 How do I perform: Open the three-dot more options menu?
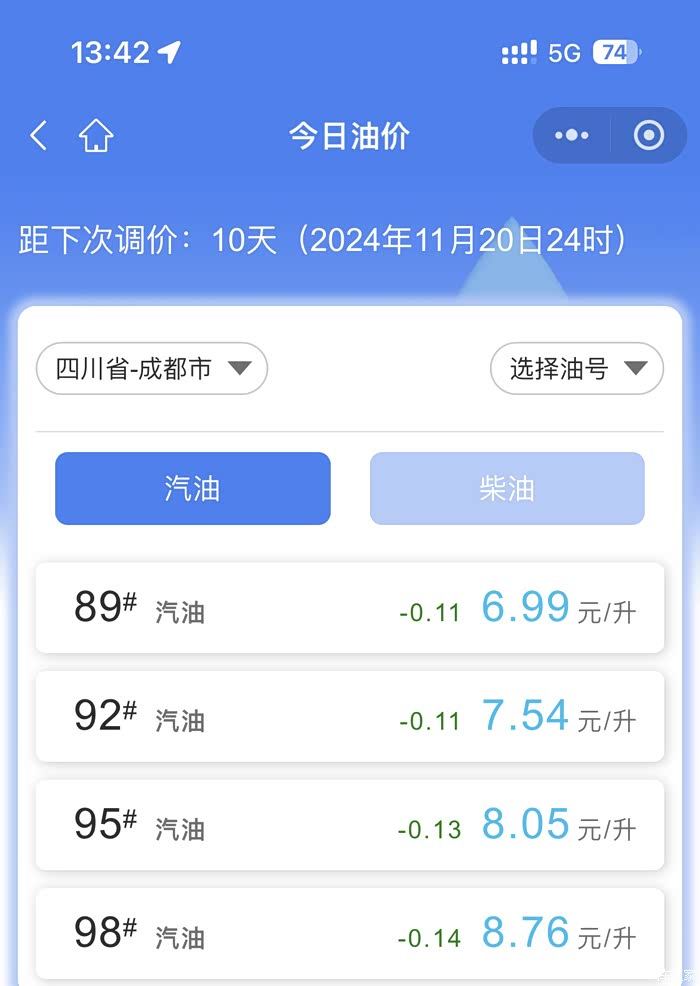pos(572,136)
